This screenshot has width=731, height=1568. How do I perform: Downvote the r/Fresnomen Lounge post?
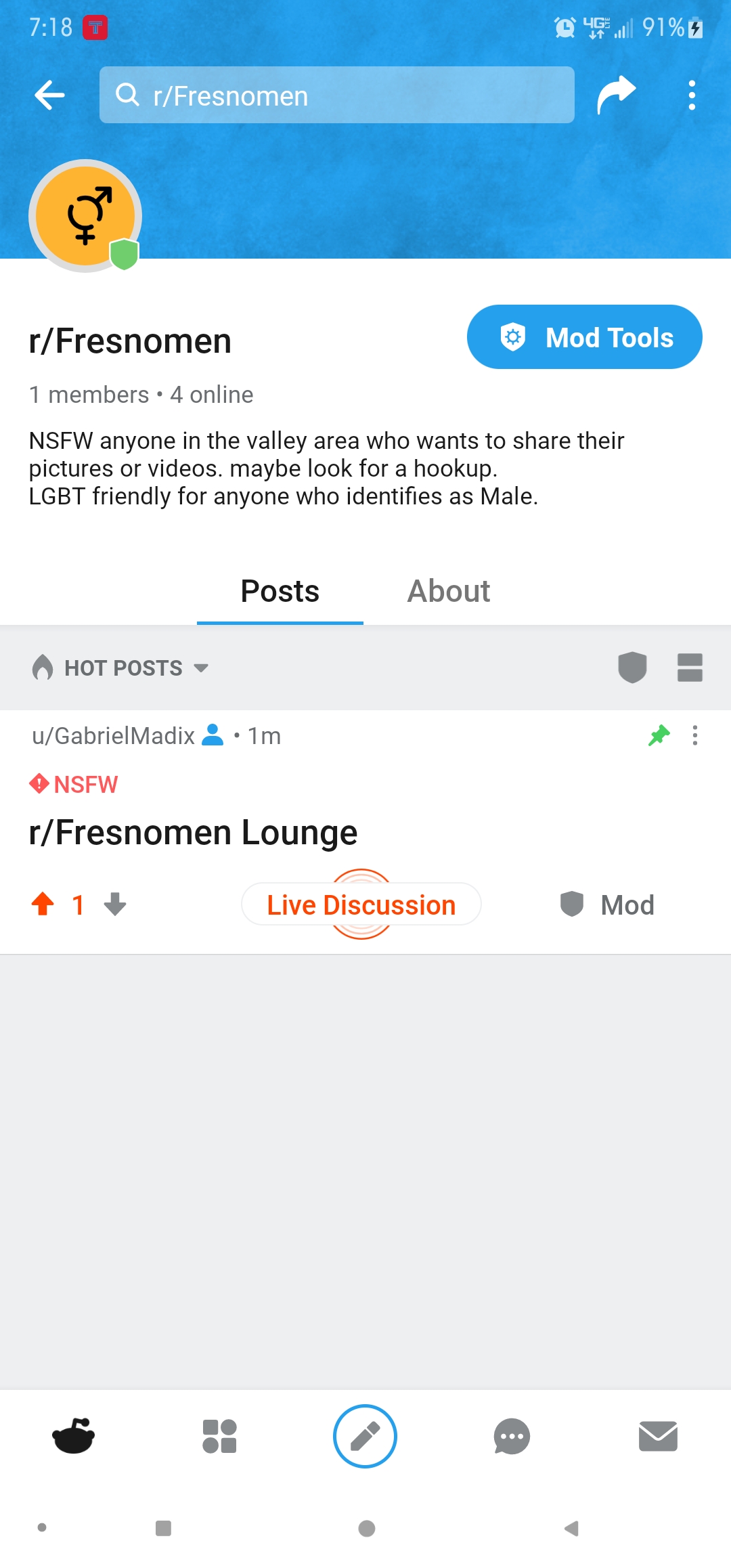coord(115,905)
